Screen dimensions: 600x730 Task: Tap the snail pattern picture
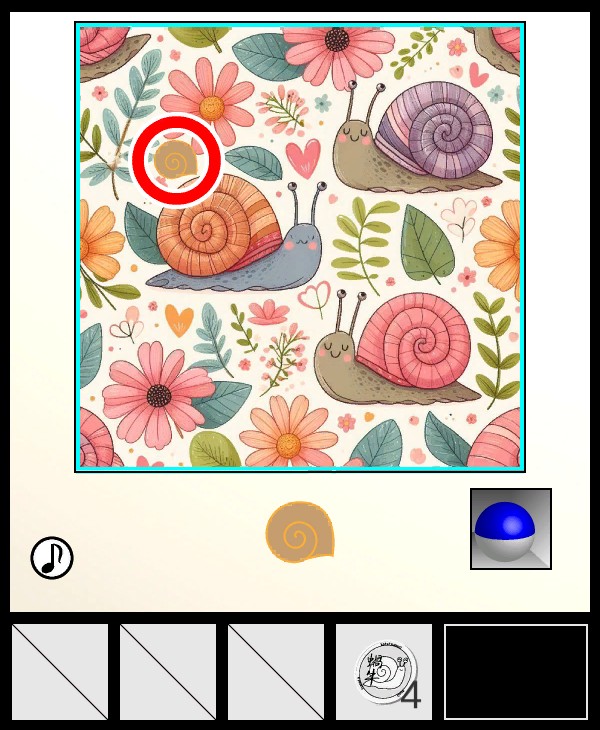pos(300,247)
